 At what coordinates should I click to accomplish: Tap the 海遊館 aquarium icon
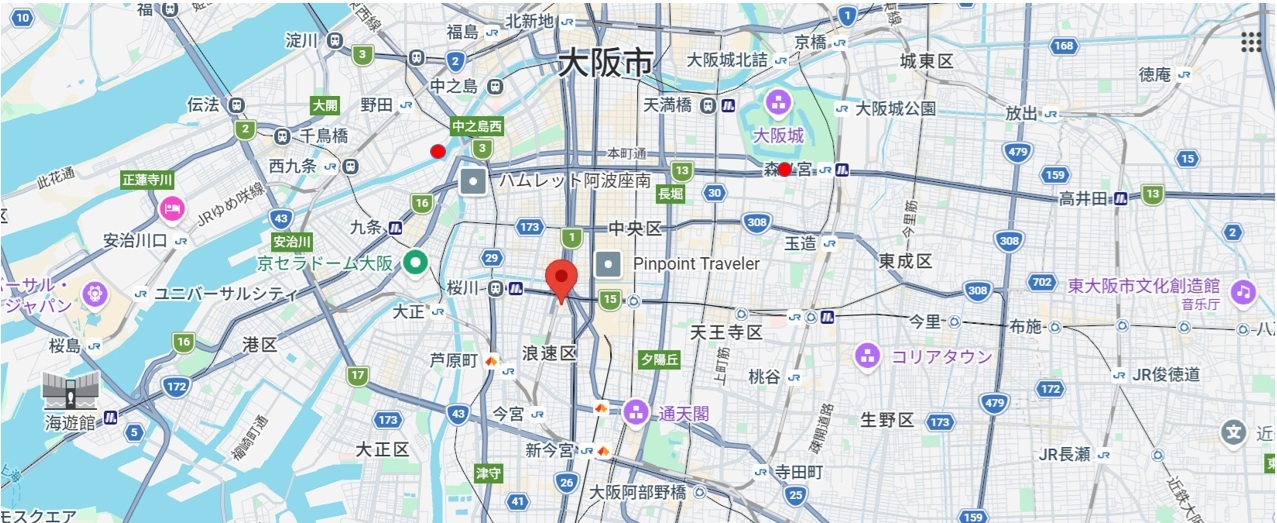[x=71, y=391]
